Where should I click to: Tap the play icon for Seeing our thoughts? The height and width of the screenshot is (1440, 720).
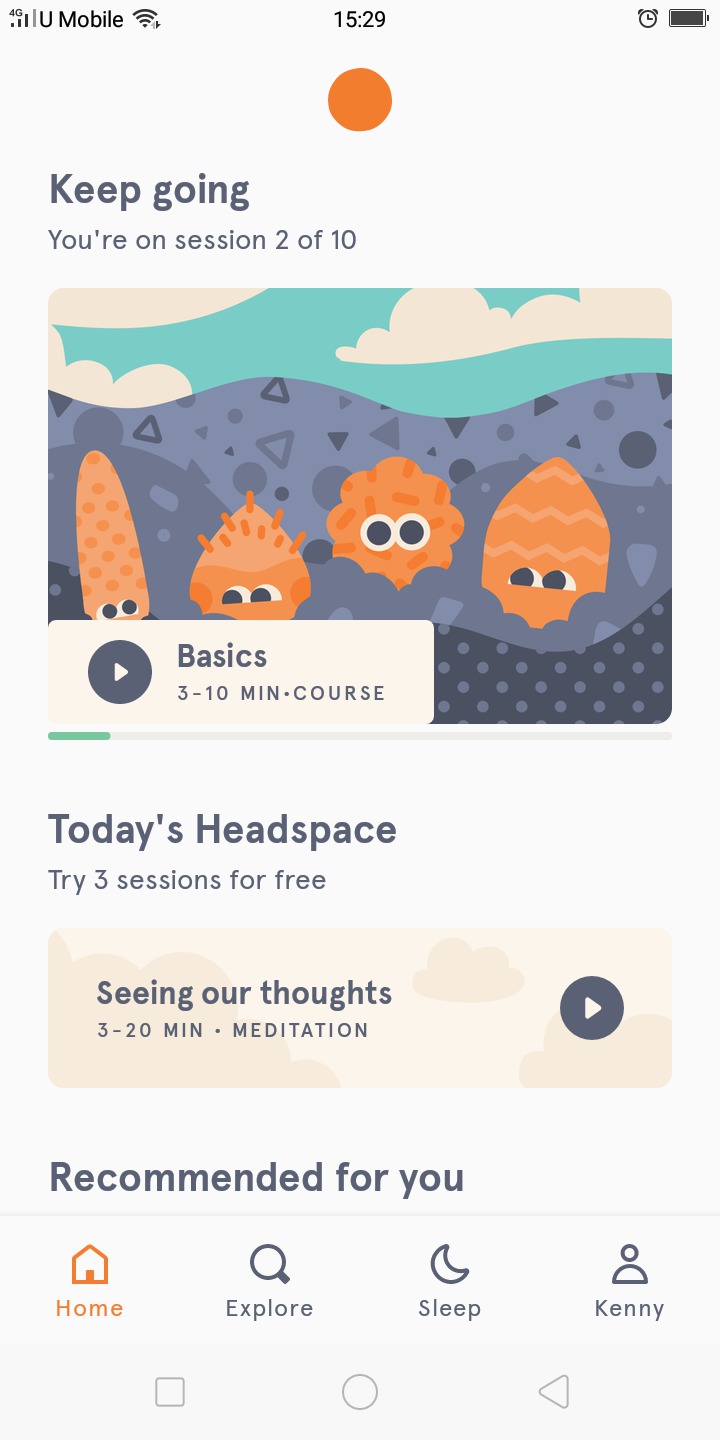tap(592, 1008)
